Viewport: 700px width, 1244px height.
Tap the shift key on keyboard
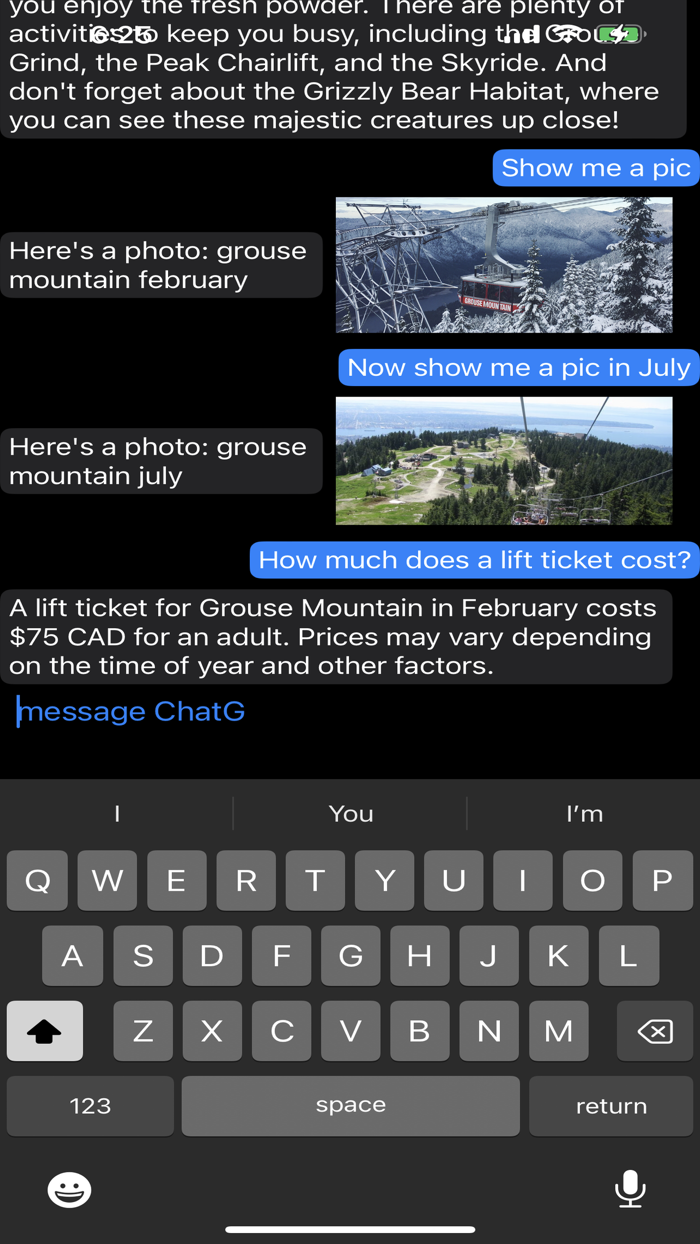click(45, 1031)
